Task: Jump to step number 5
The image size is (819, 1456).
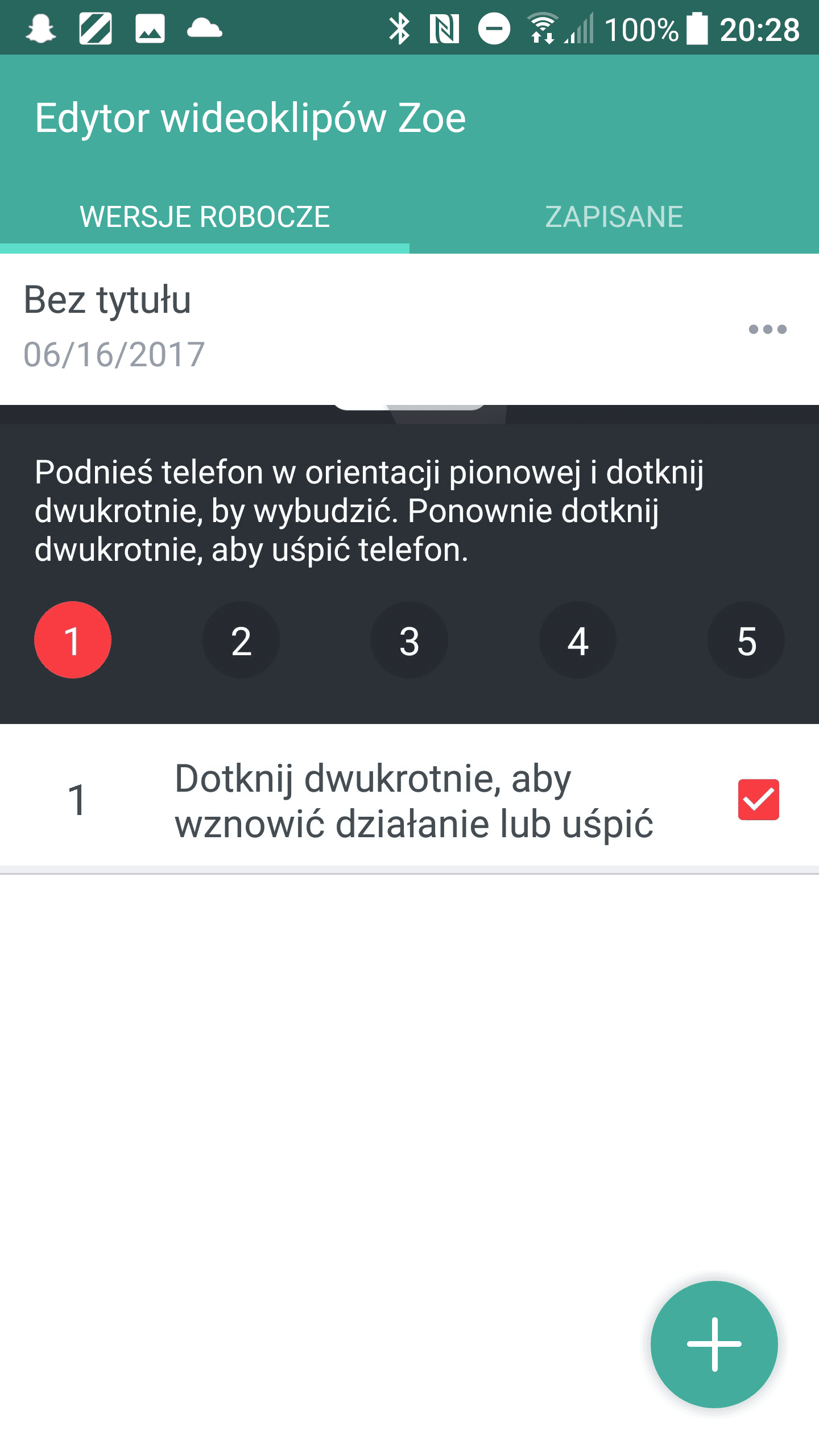Action: click(x=746, y=640)
